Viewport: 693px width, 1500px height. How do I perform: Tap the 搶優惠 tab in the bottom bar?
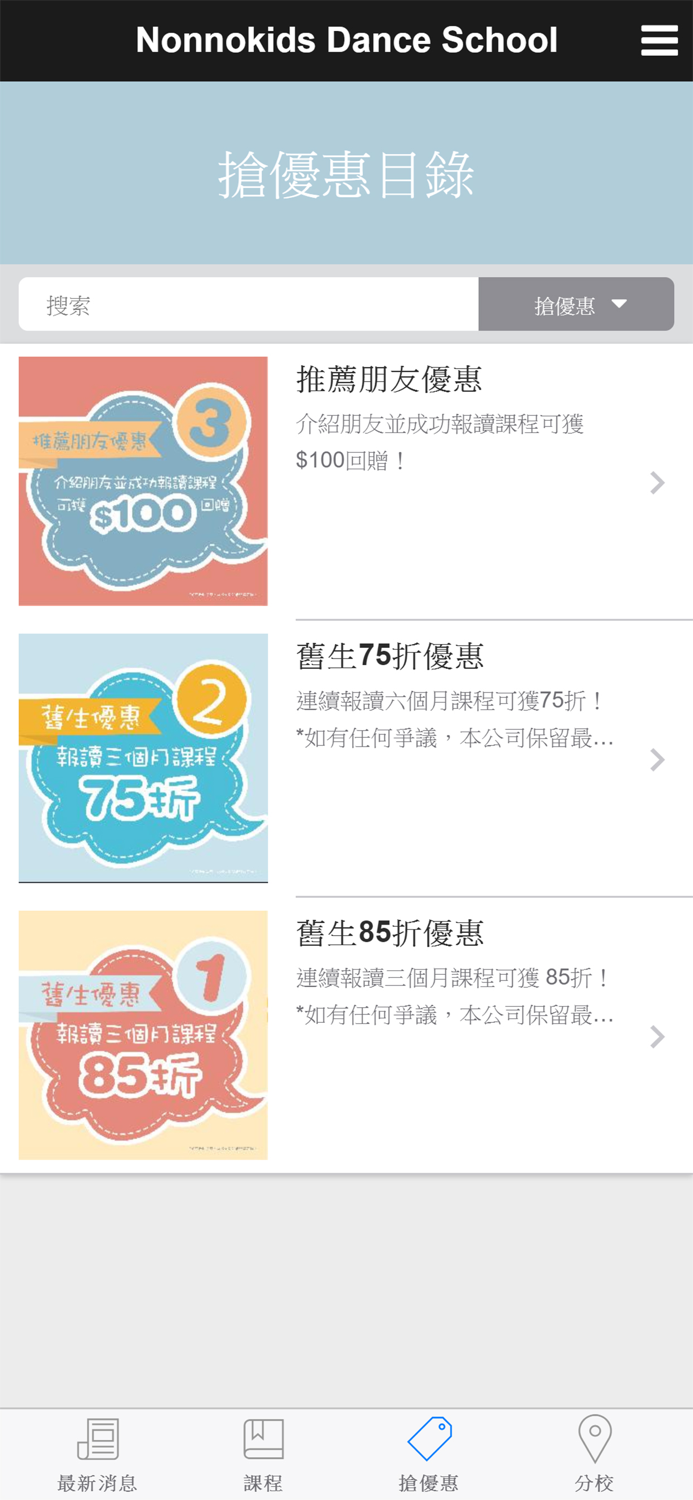[x=429, y=1455]
